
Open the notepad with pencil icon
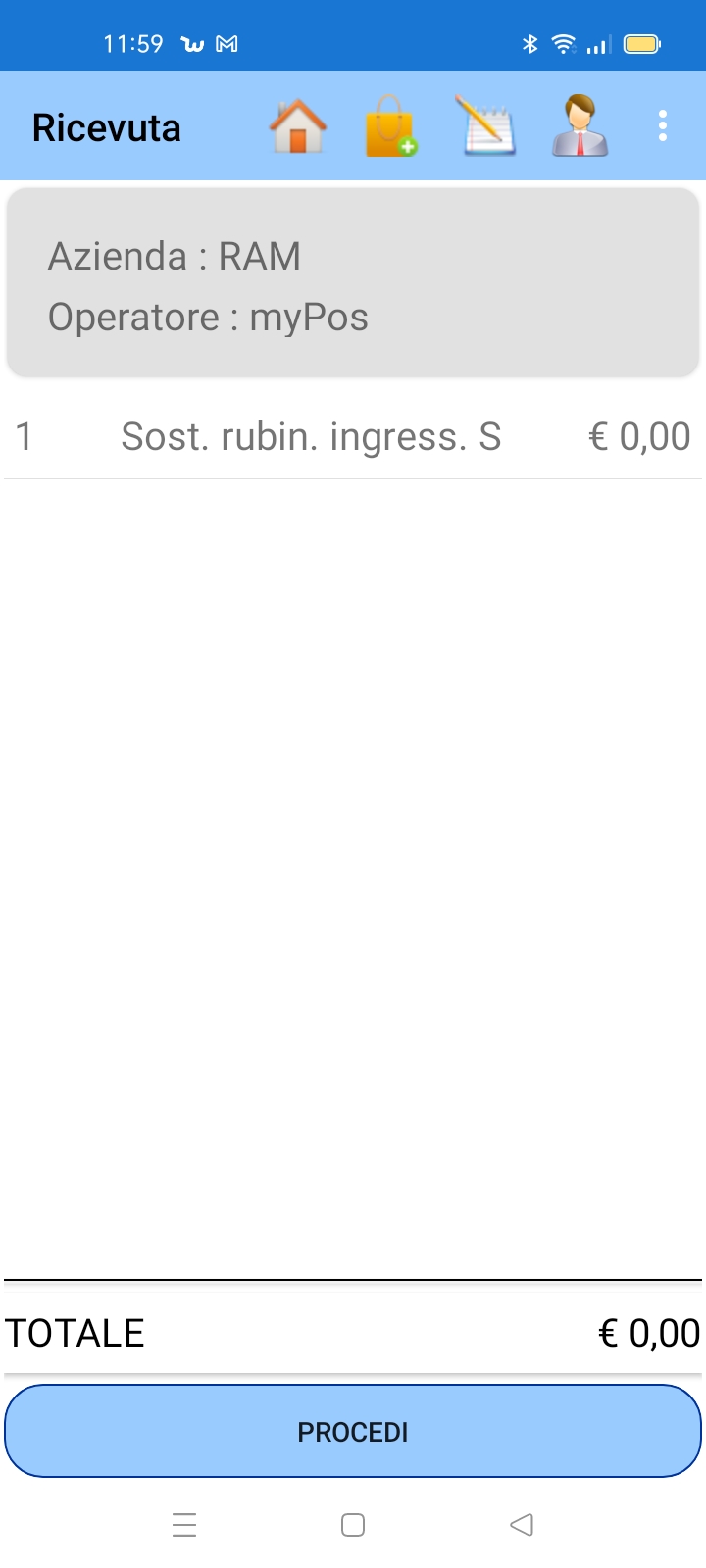click(x=486, y=126)
